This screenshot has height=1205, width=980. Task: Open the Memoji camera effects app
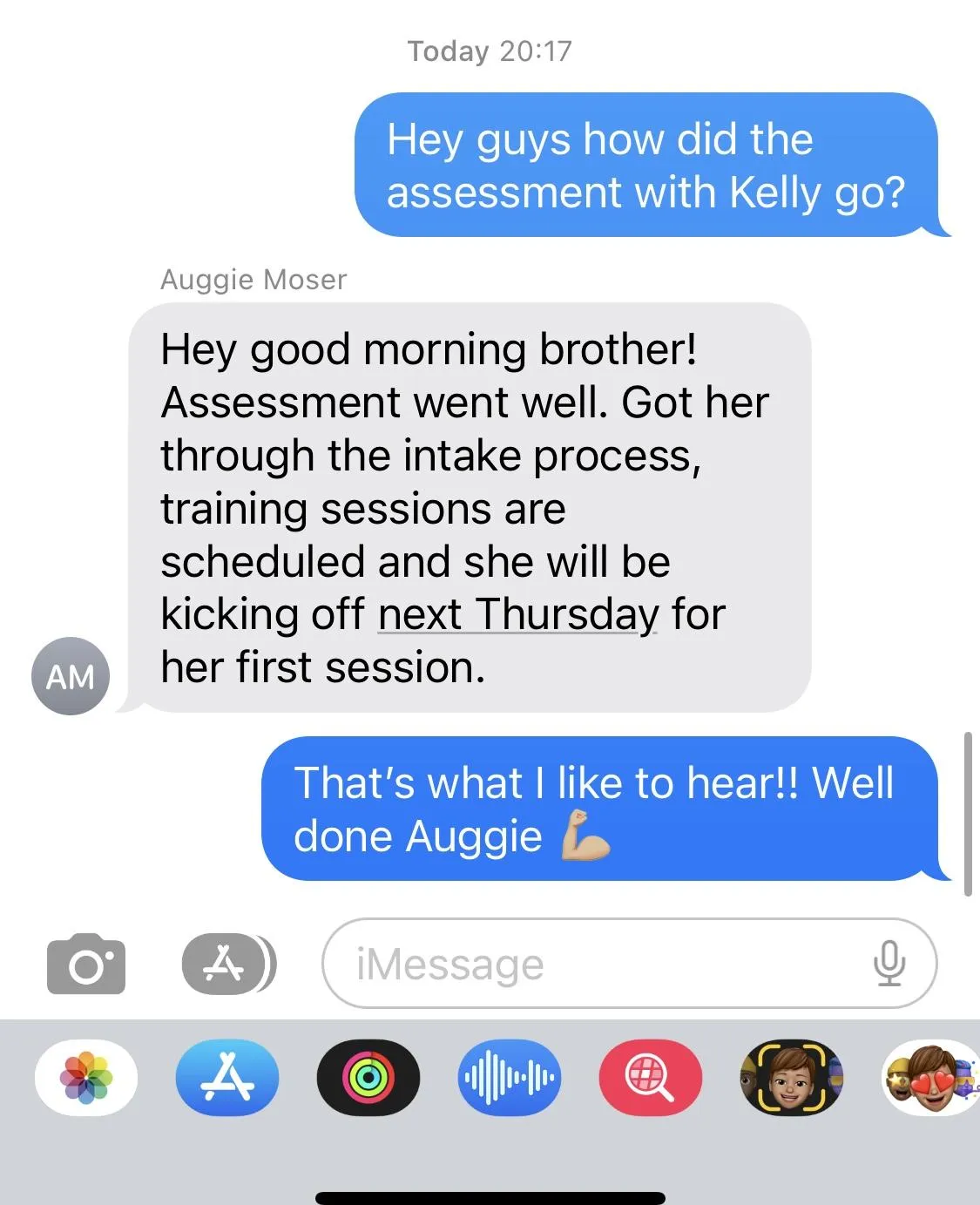click(791, 1078)
